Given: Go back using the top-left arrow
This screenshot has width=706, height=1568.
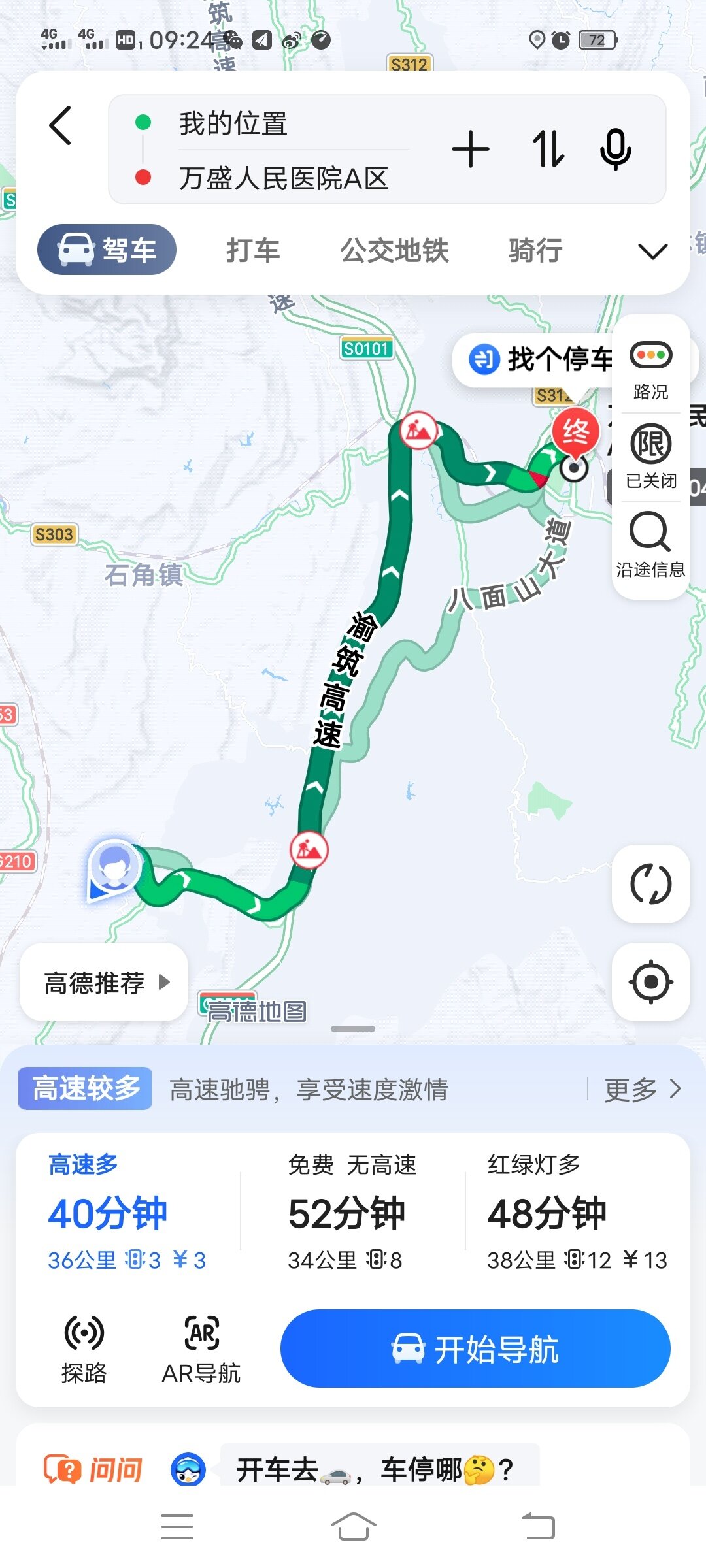Looking at the screenshot, I should click(x=61, y=125).
